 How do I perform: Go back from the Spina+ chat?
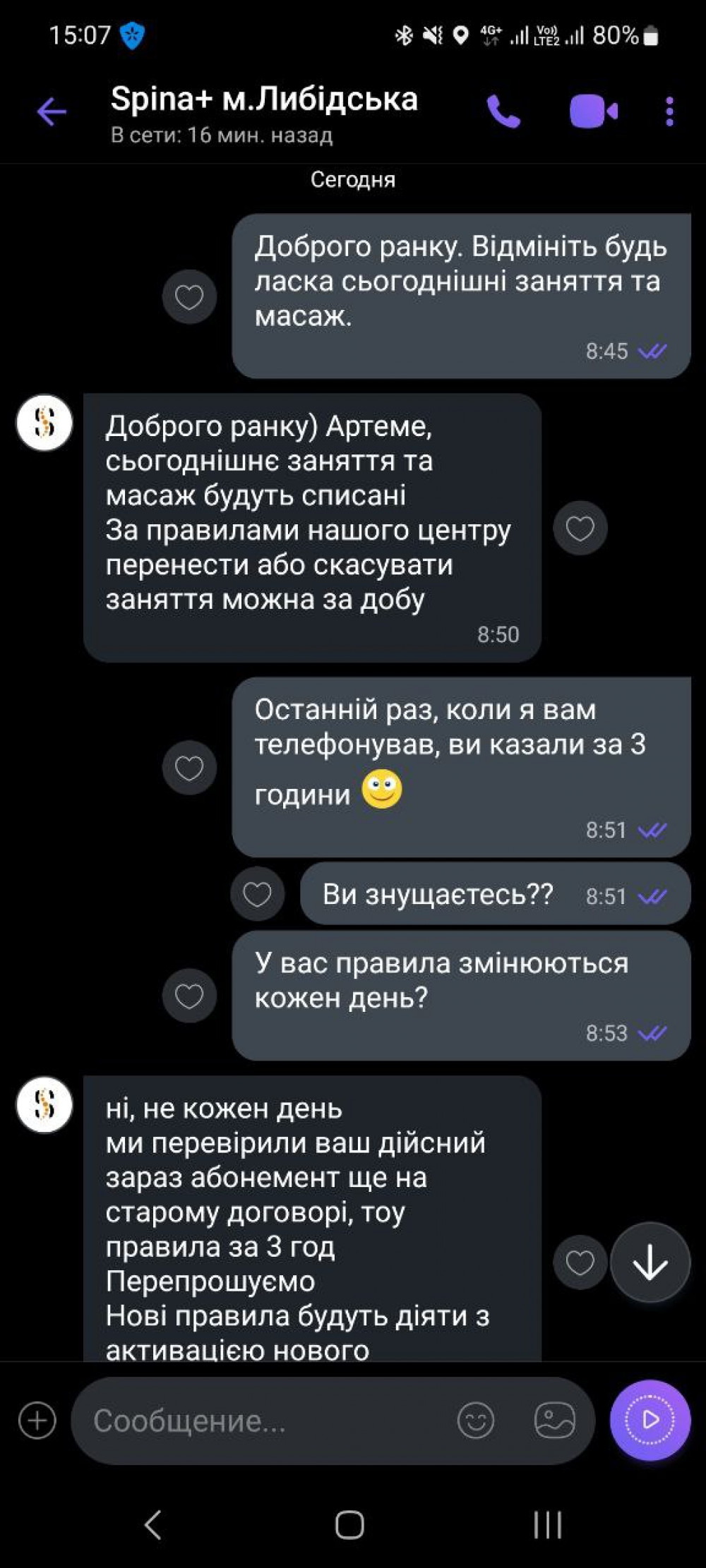tap(52, 111)
